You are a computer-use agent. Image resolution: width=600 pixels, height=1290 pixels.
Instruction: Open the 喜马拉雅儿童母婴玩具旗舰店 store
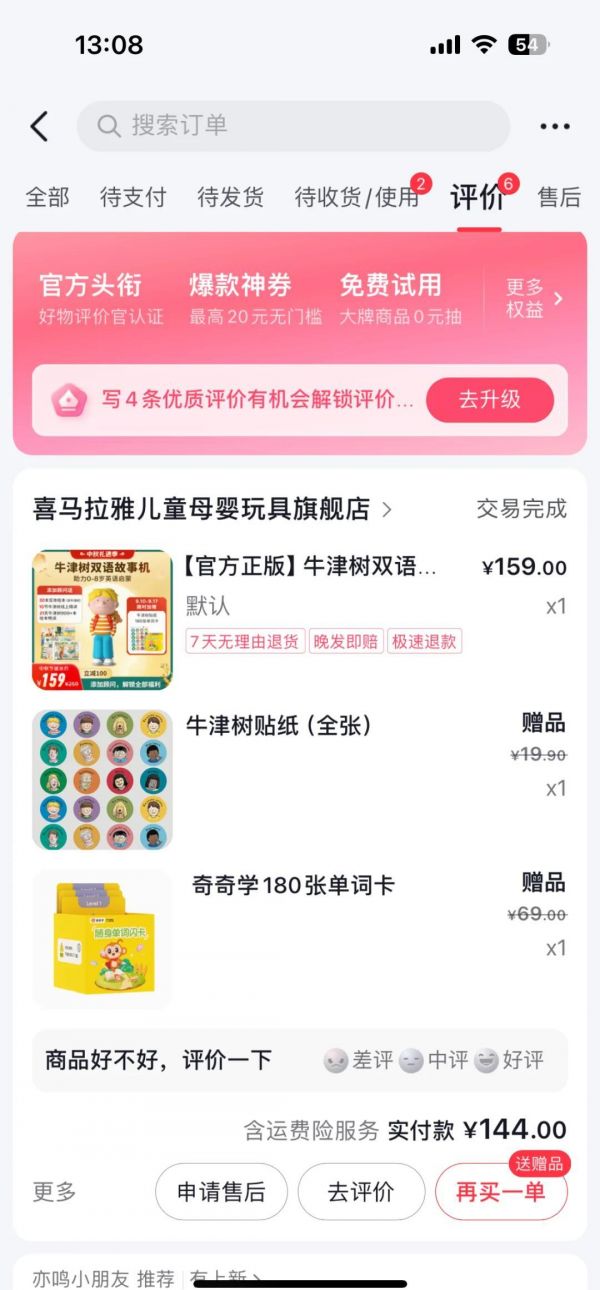coord(212,509)
